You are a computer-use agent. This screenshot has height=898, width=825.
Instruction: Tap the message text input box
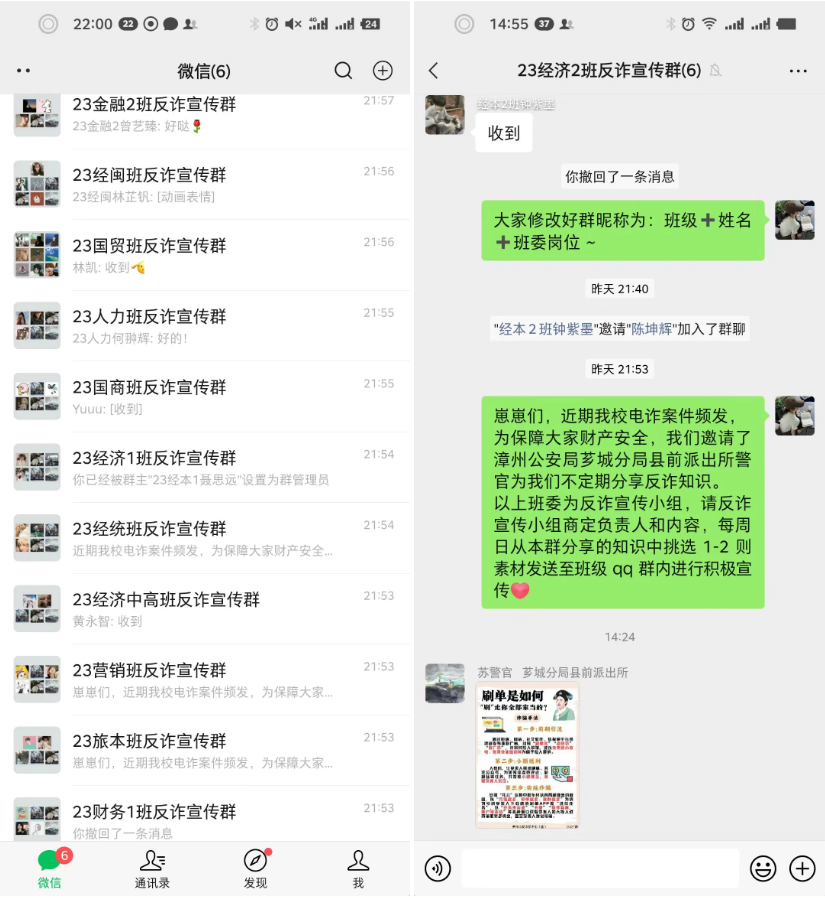point(599,868)
